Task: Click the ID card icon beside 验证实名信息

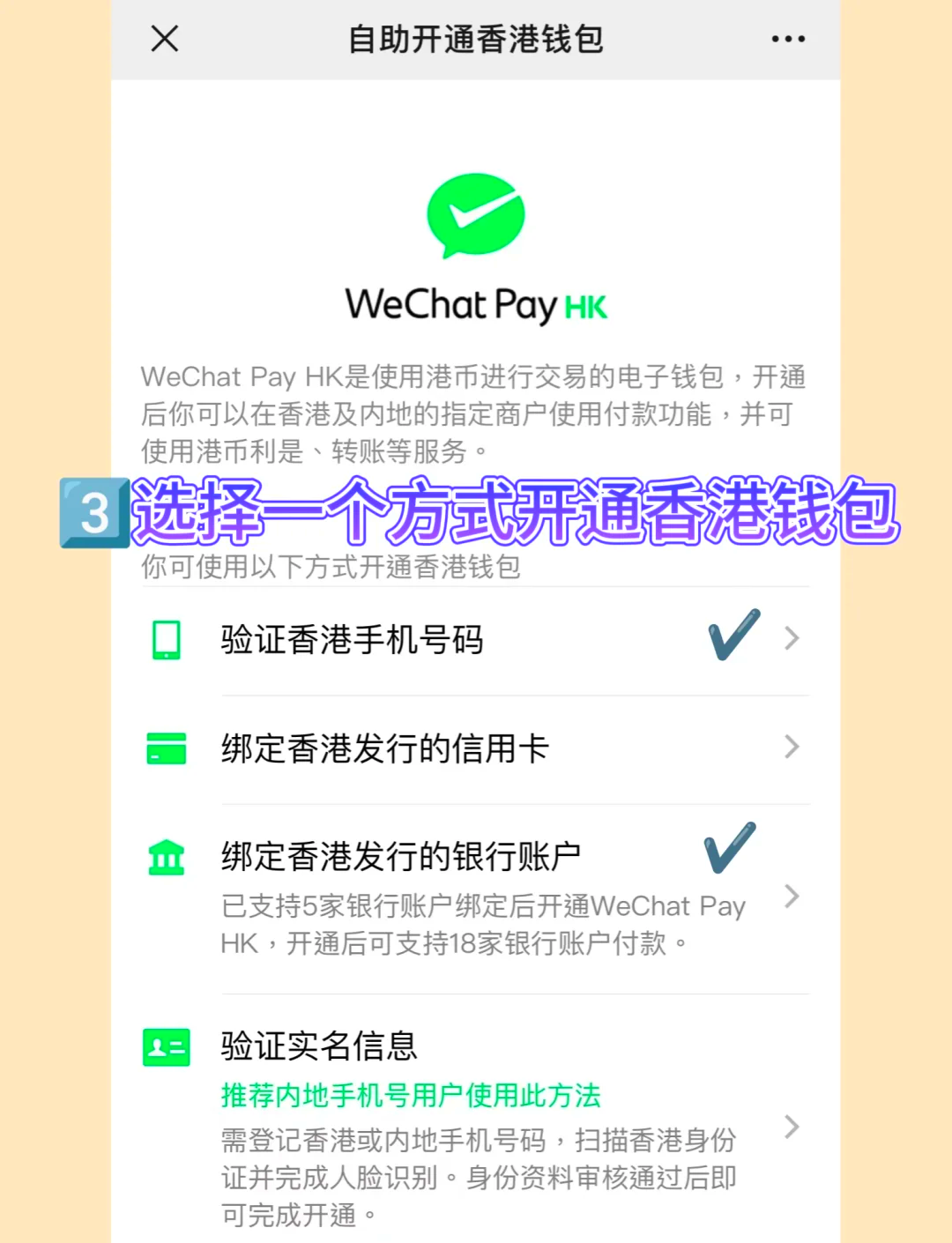Action: [x=166, y=1046]
